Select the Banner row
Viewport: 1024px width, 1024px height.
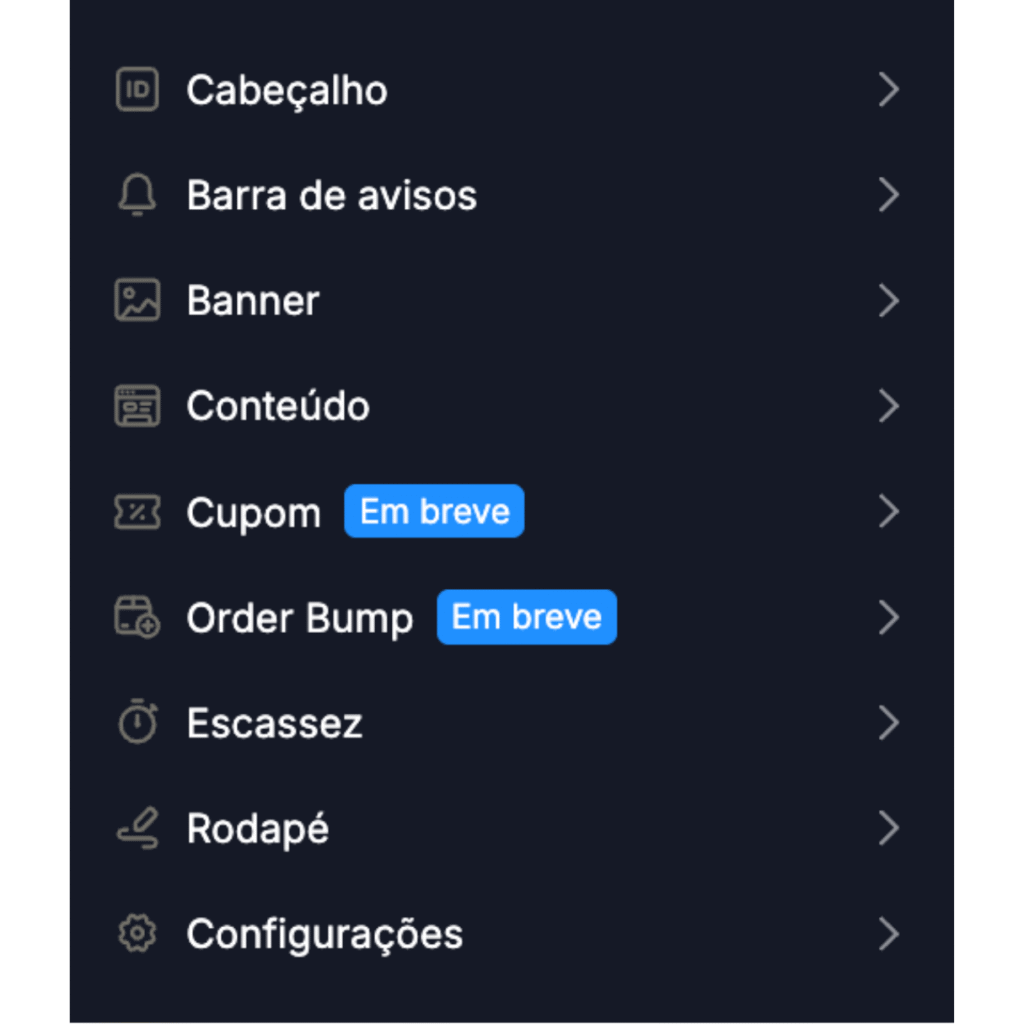(253, 301)
